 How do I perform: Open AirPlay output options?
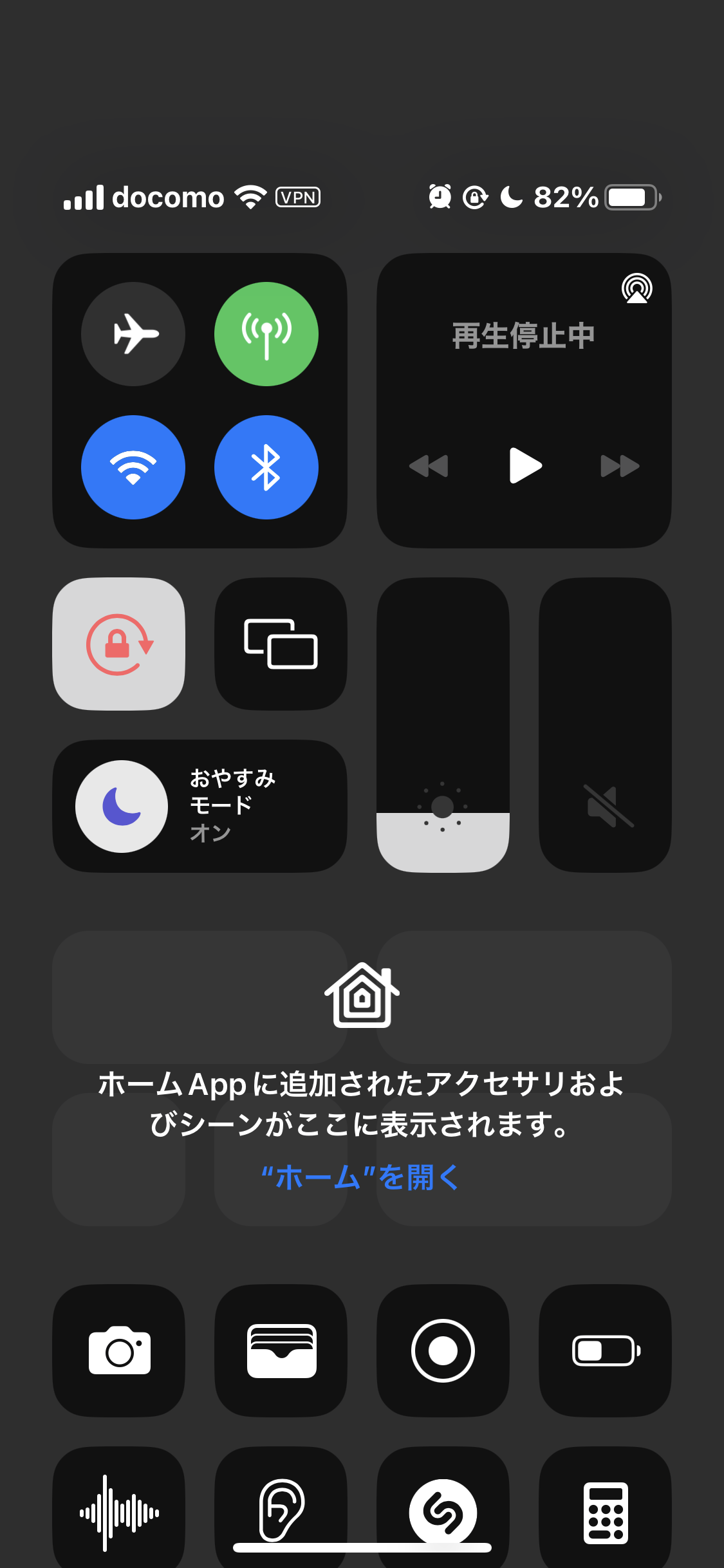click(x=636, y=288)
